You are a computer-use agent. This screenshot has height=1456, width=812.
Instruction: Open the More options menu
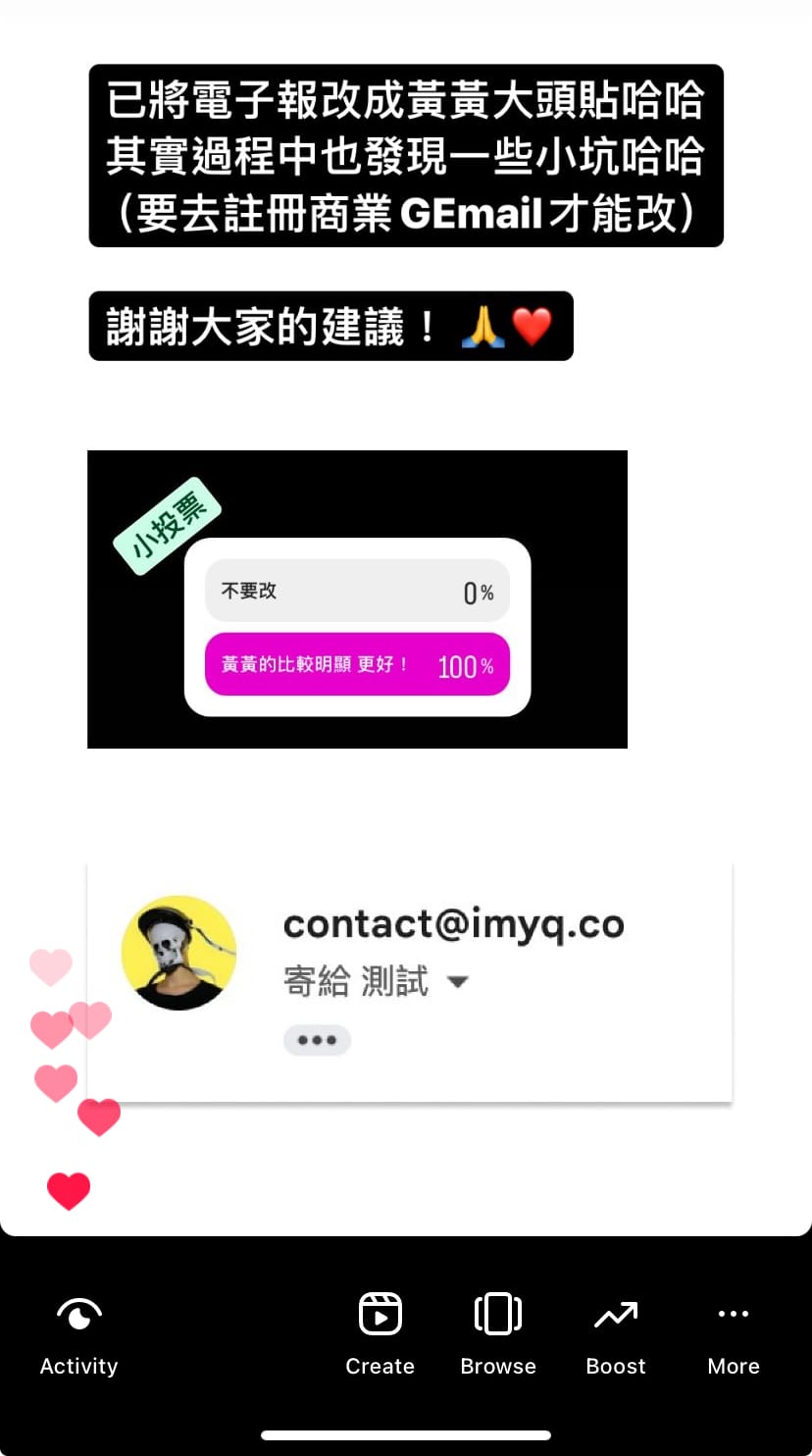tap(734, 1334)
